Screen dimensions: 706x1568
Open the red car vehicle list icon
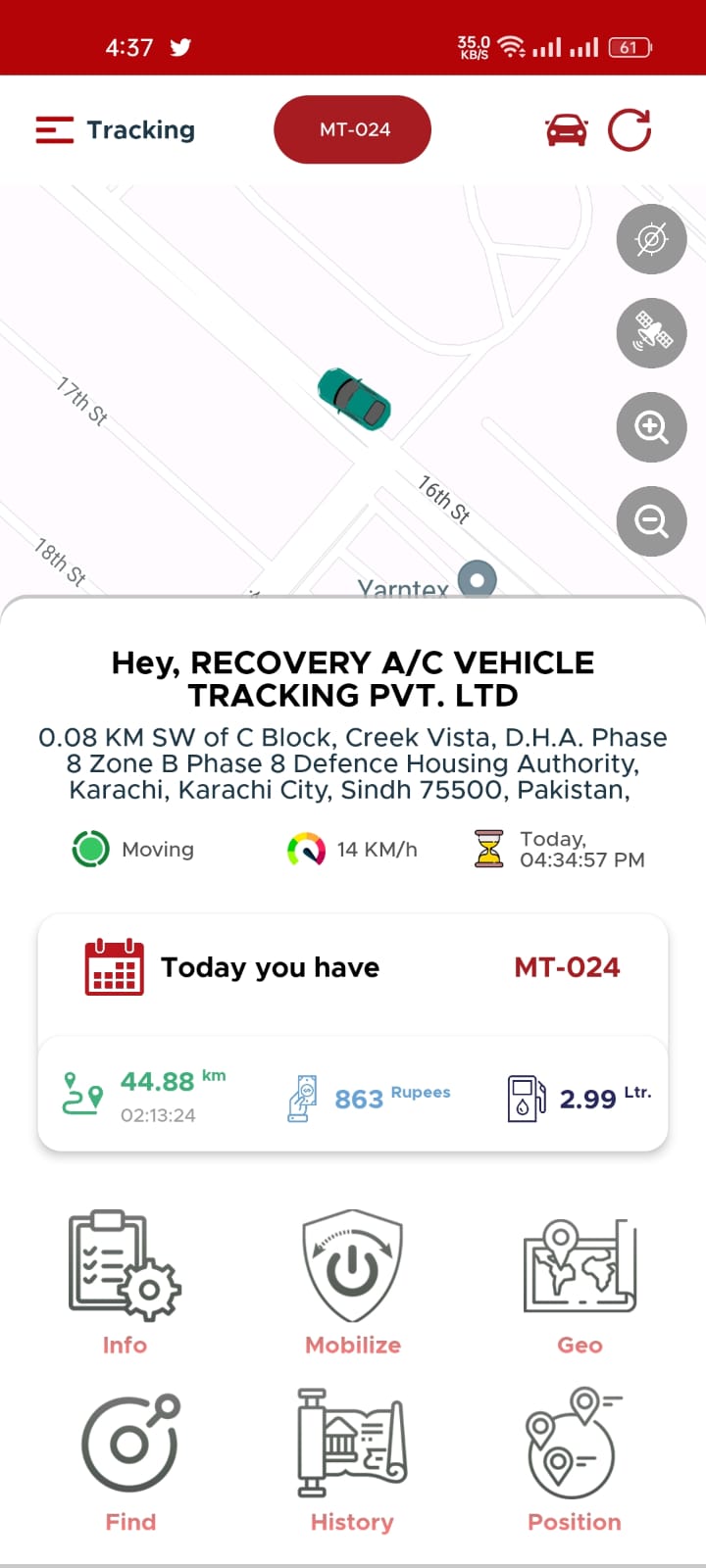[566, 130]
